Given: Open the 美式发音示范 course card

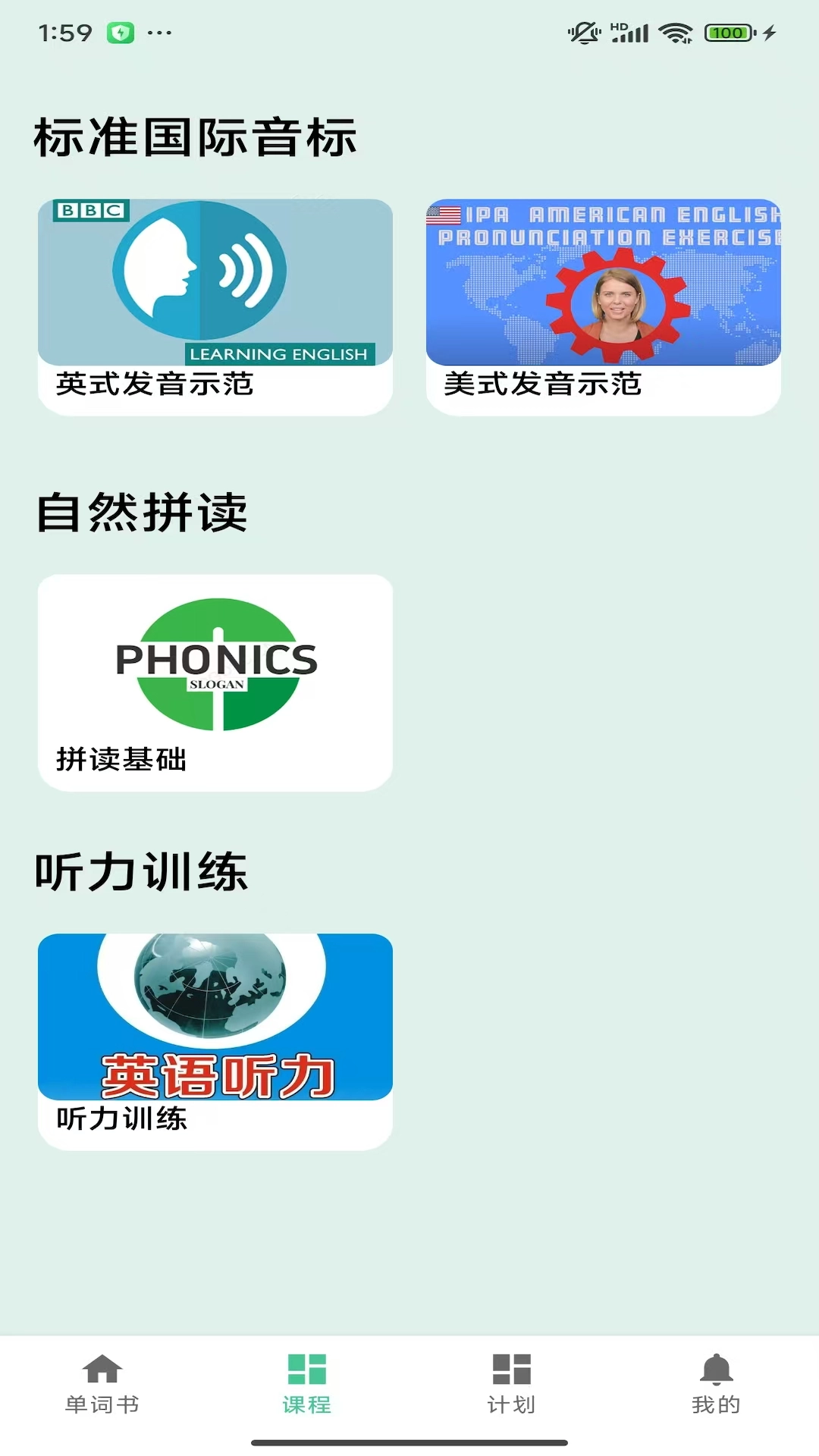Looking at the screenshot, I should pos(603,303).
